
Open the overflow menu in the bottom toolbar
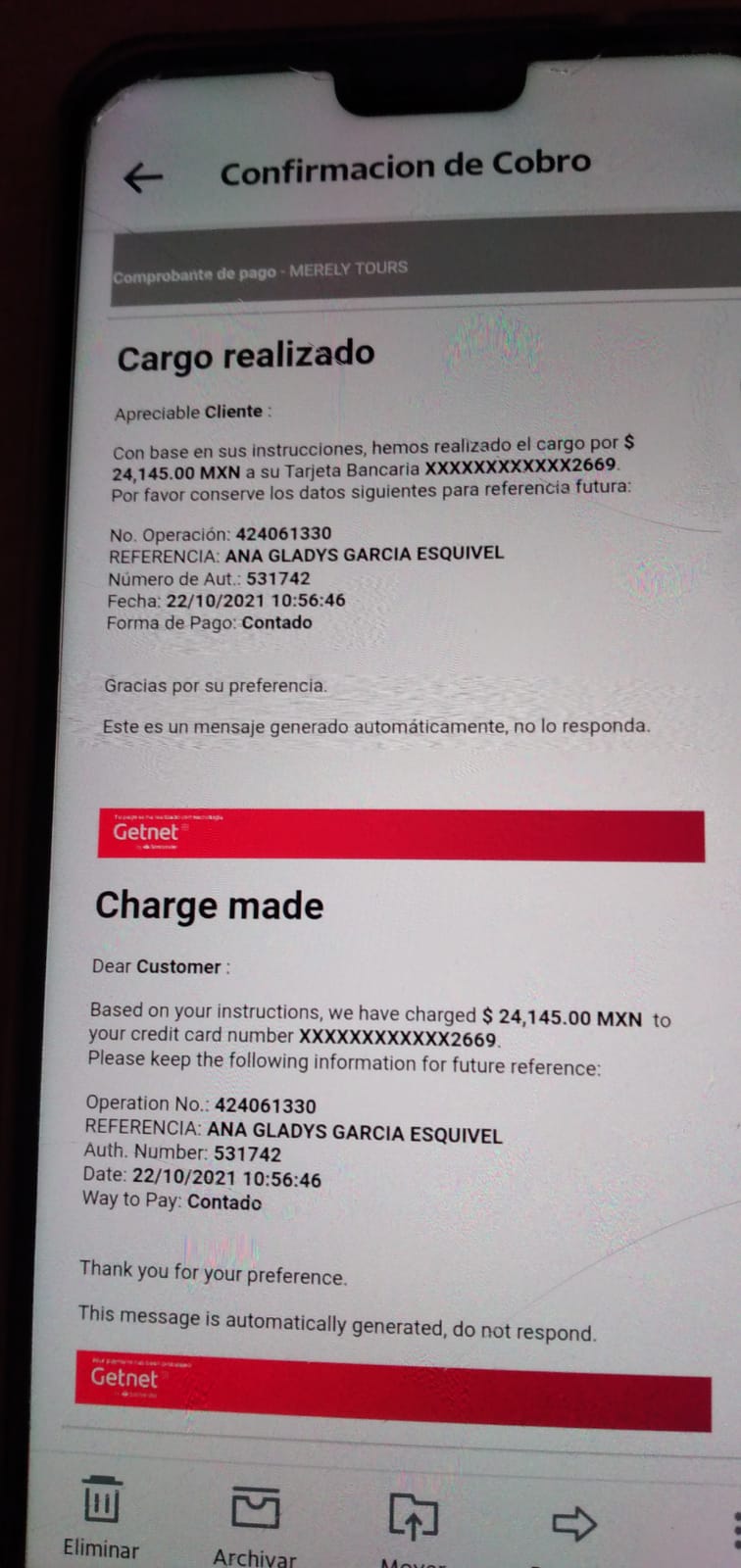point(735,1530)
